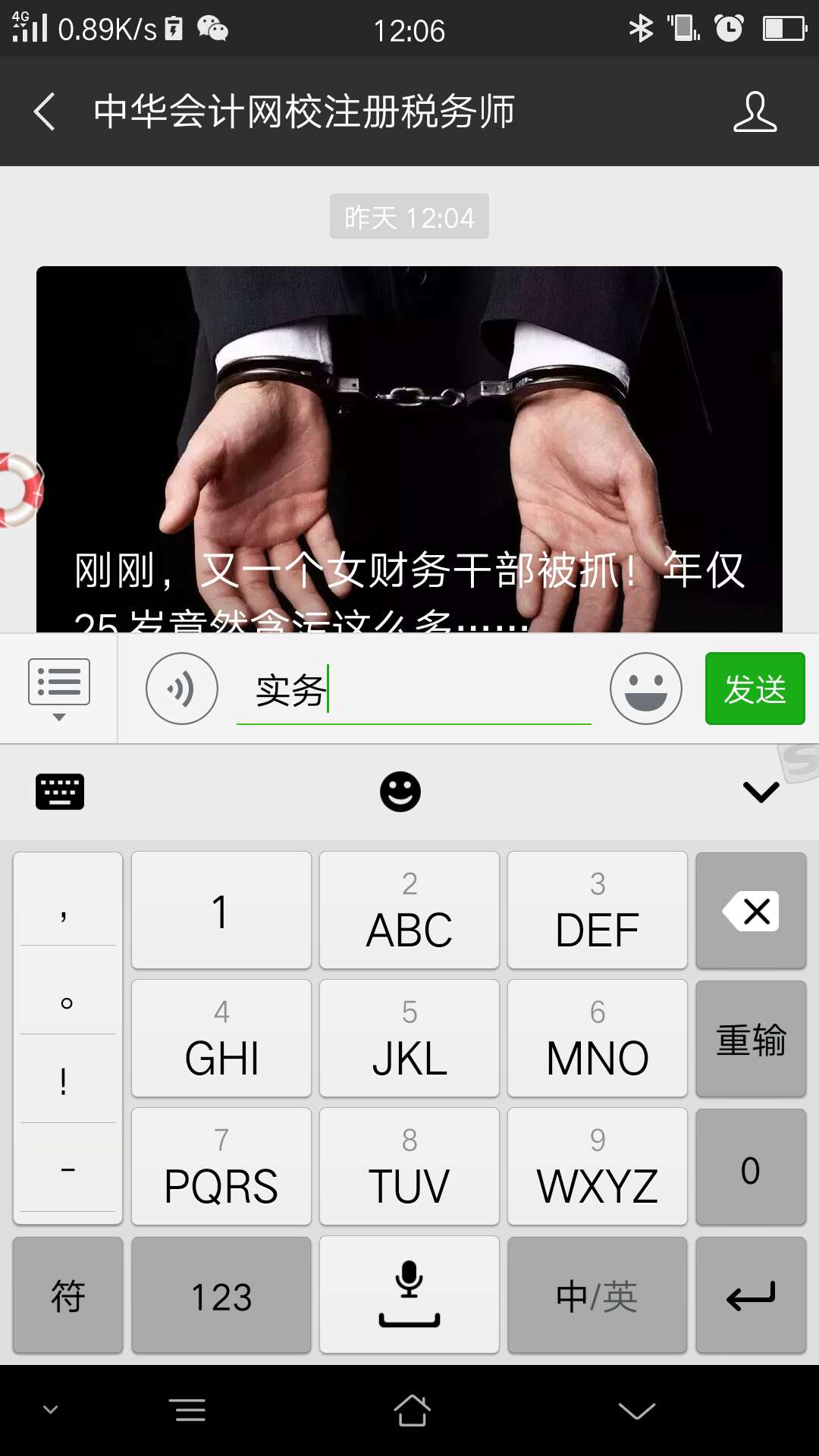
Task: Tap the backspace key
Action: pyautogui.click(x=751, y=910)
